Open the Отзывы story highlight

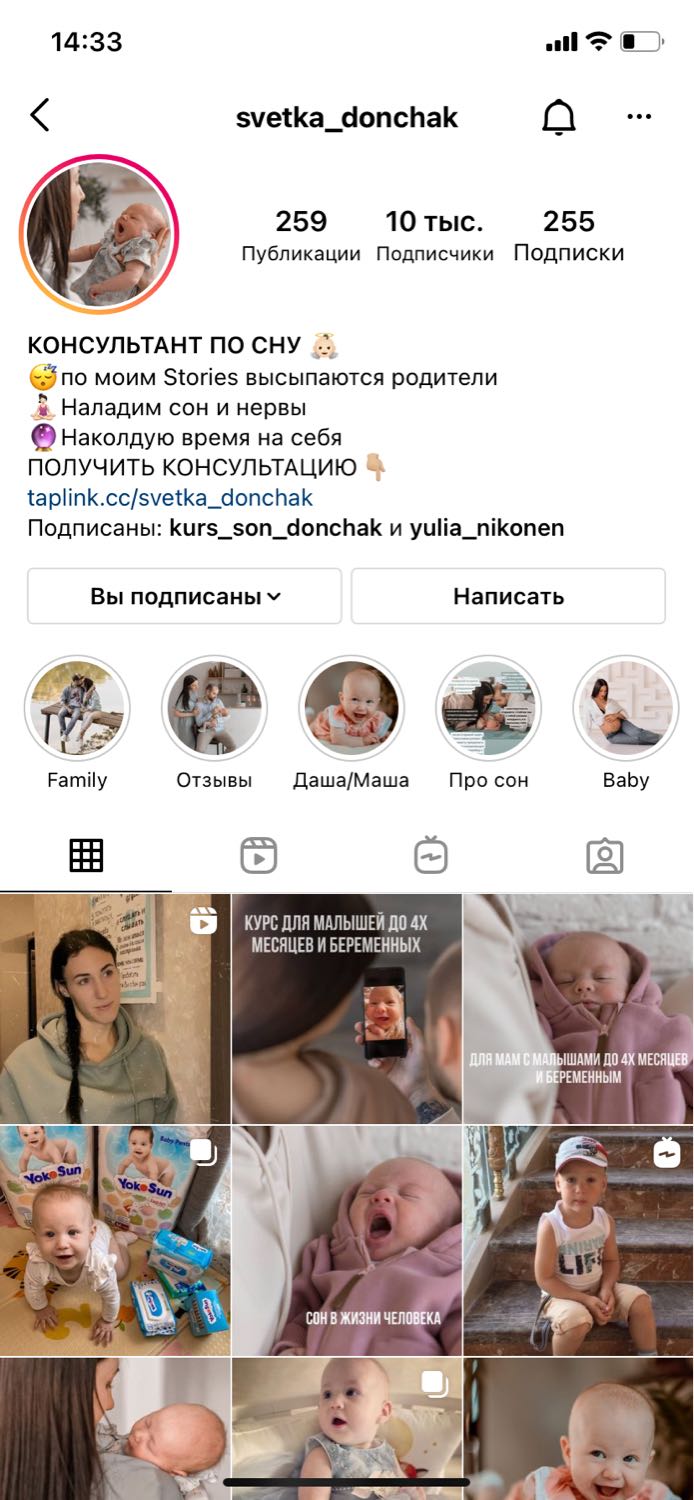click(214, 708)
